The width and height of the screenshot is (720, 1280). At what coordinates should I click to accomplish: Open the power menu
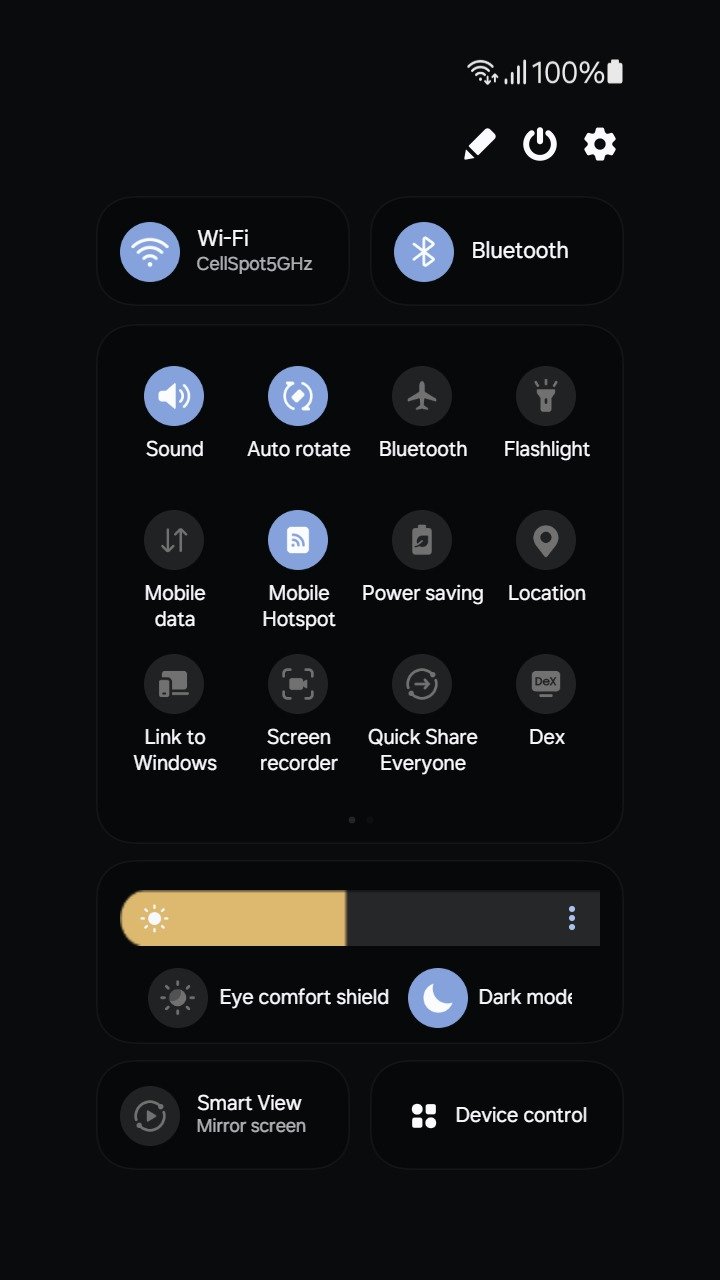tap(540, 144)
